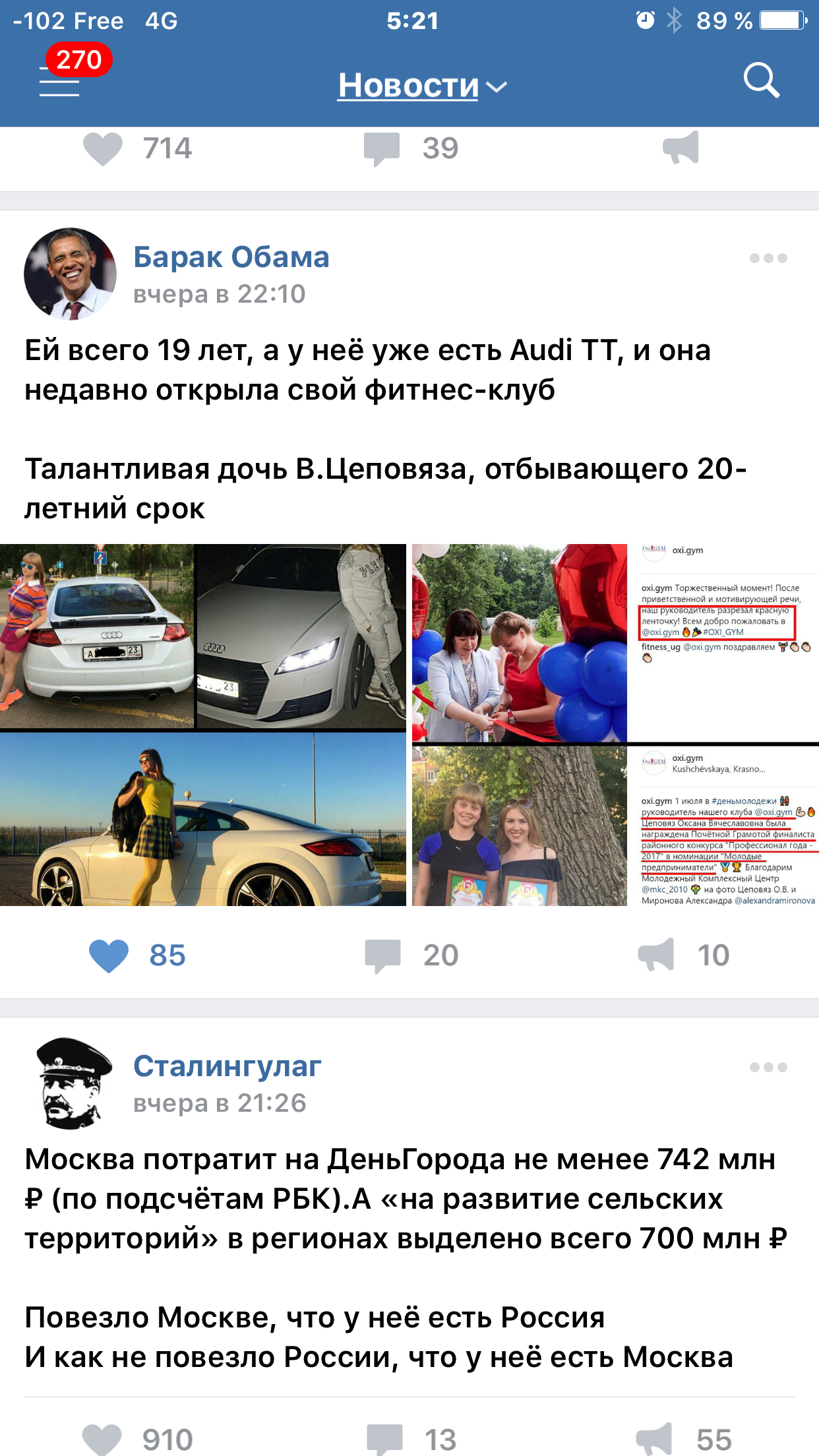Open comments on the post with 39 comments
This screenshot has height=1456, width=819.
click(x=382, y=148)
